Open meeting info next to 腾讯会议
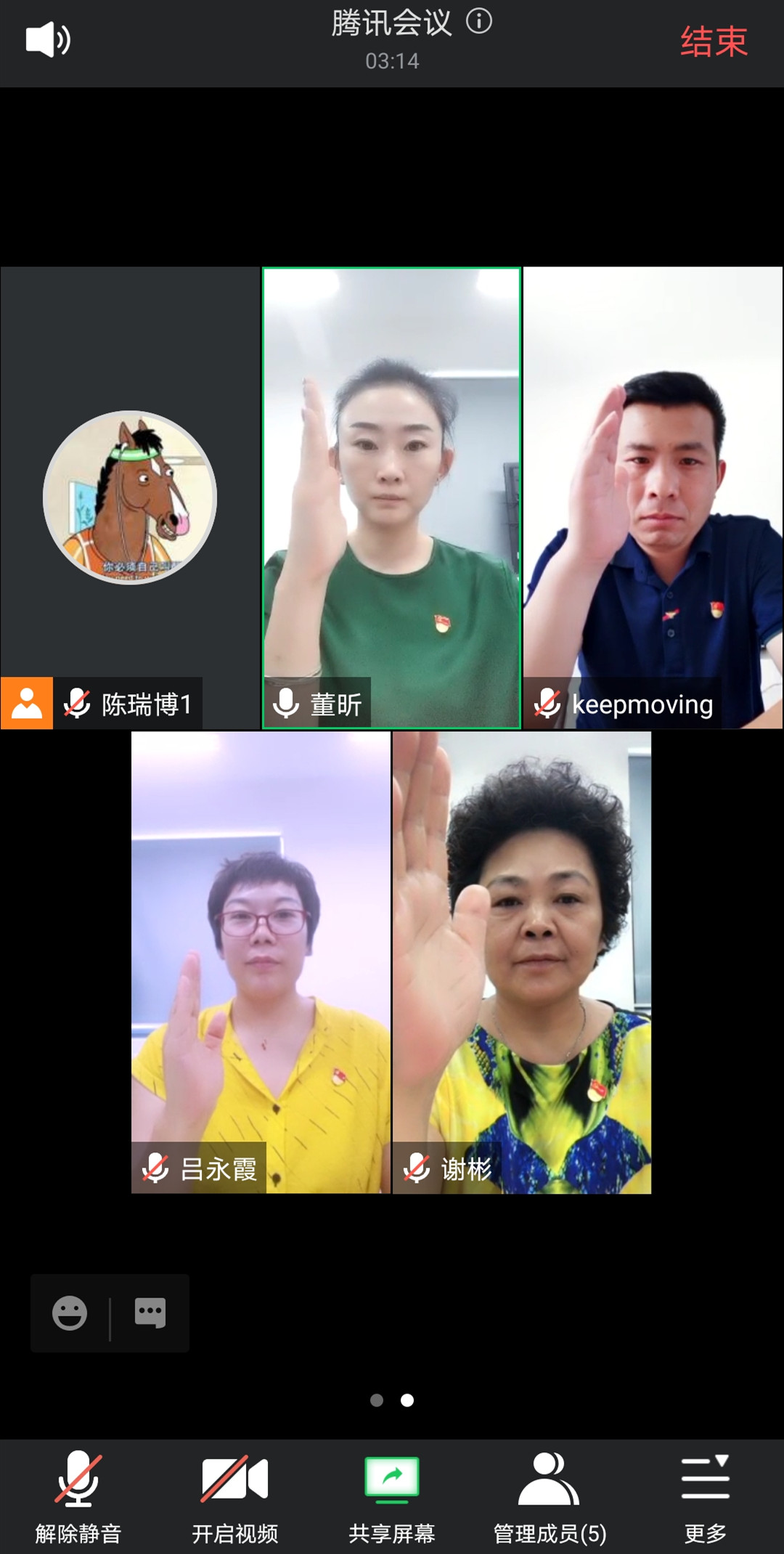Viewport: 784px width, 1554px height. click(x=479, y=22)
